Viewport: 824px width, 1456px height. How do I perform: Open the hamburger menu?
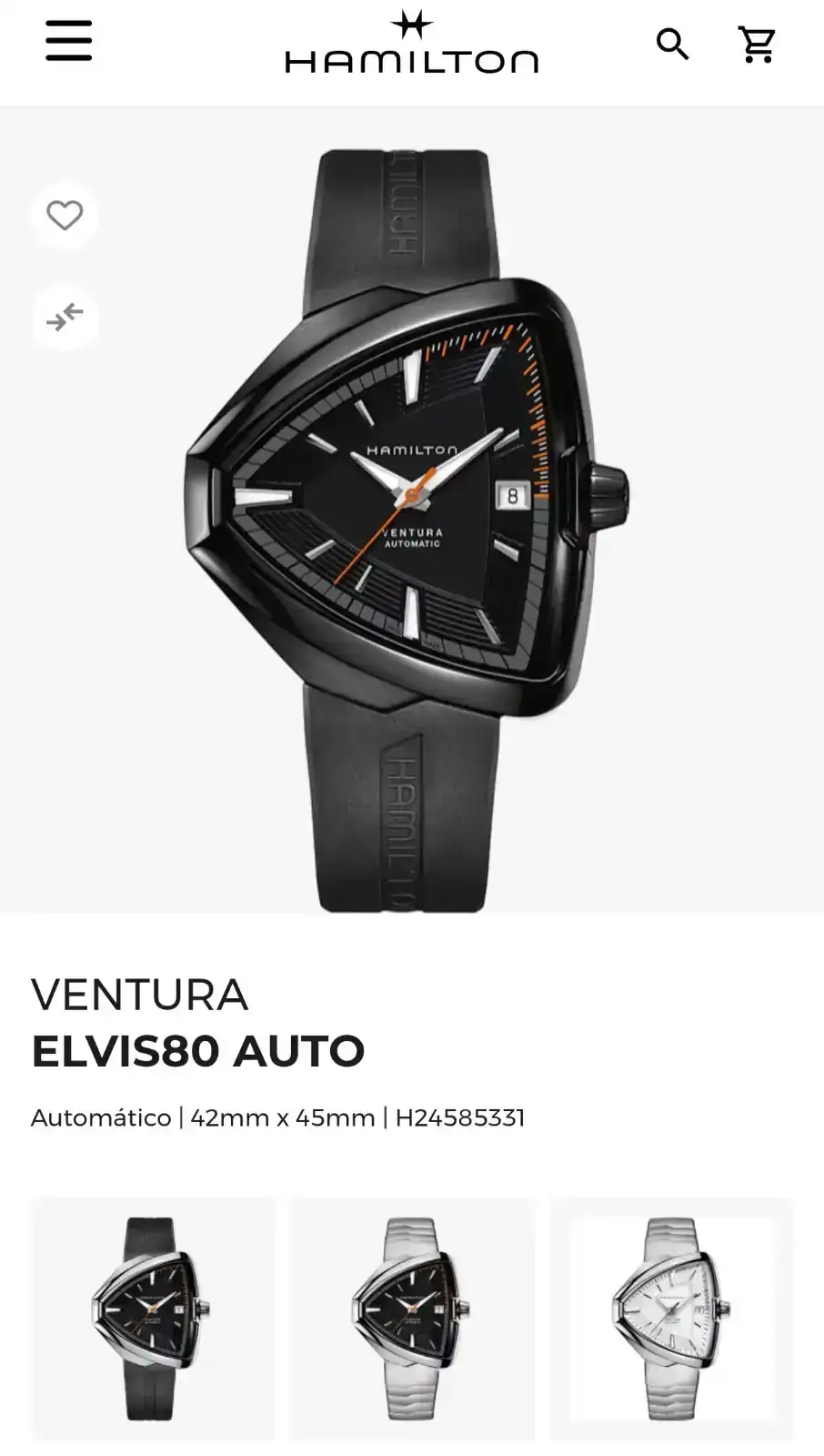tap(69, 42)
